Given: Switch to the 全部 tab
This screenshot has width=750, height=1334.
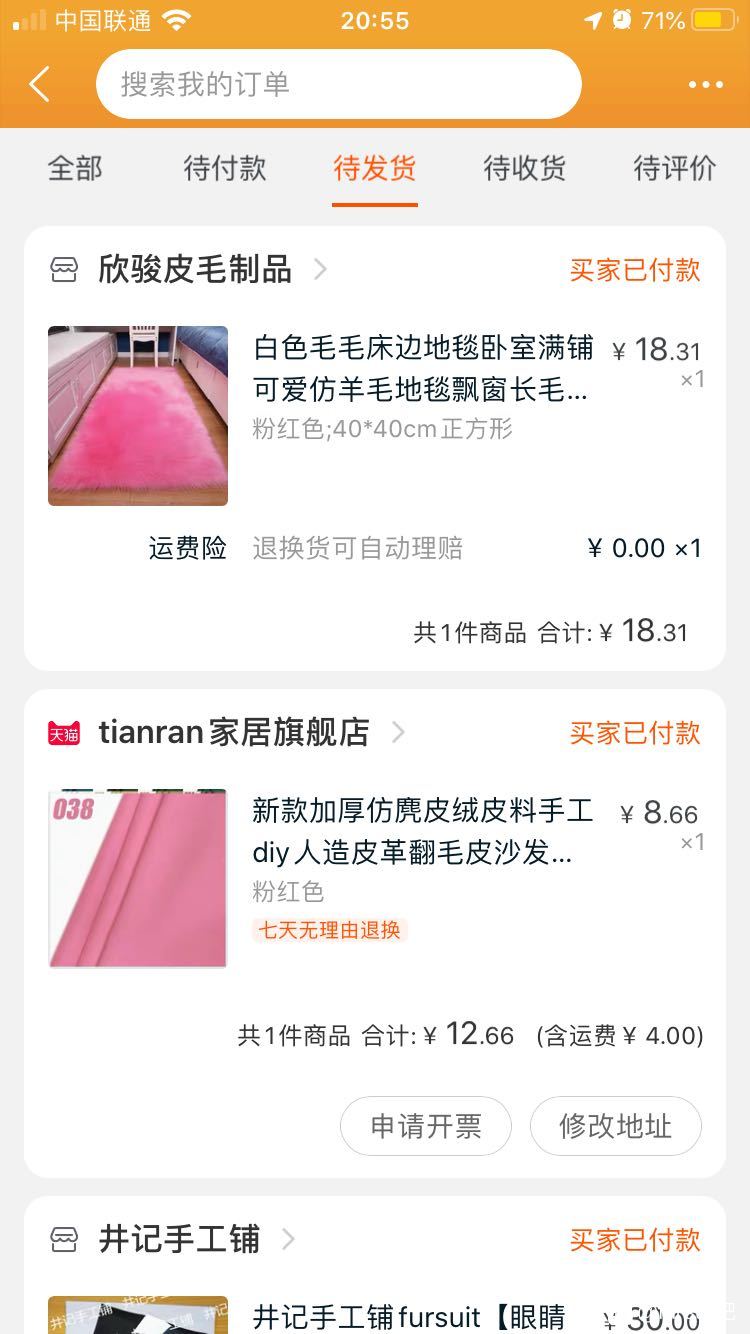Looking at the screenshot, I should 75,168.
